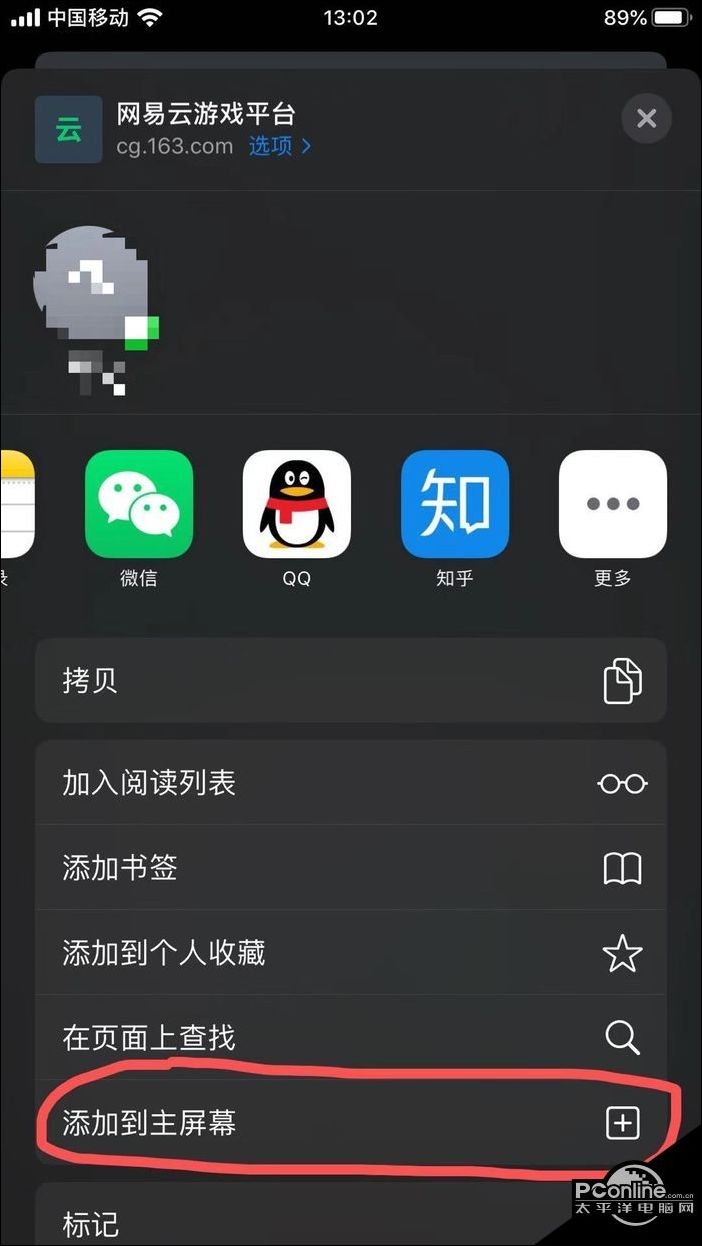This screenshot has height=1246, width=702.
Task: Select 拷贝 to copy the link
Action: (350, 681)
